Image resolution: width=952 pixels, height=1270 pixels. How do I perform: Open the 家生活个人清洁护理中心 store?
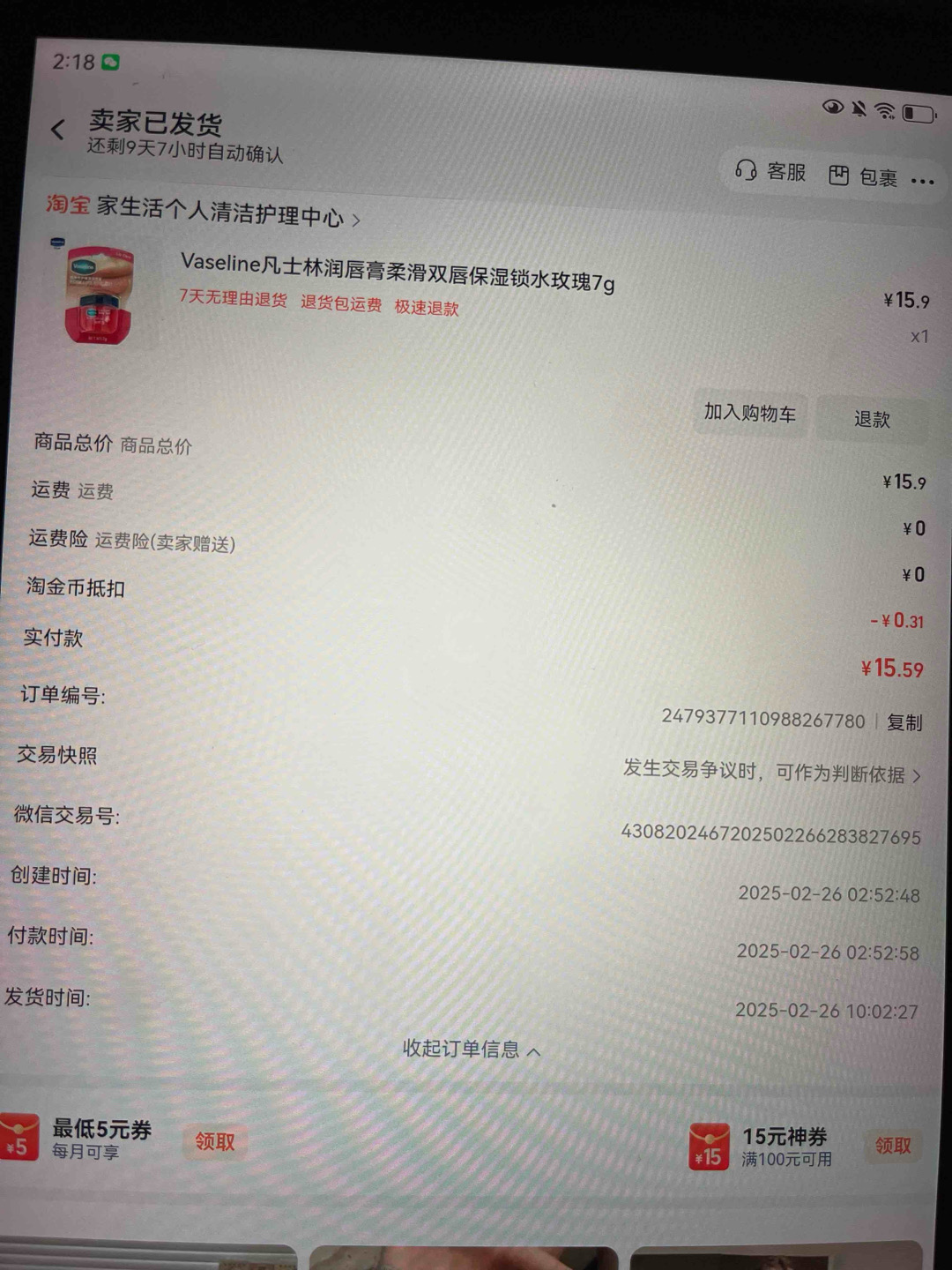tap(220, 213)
